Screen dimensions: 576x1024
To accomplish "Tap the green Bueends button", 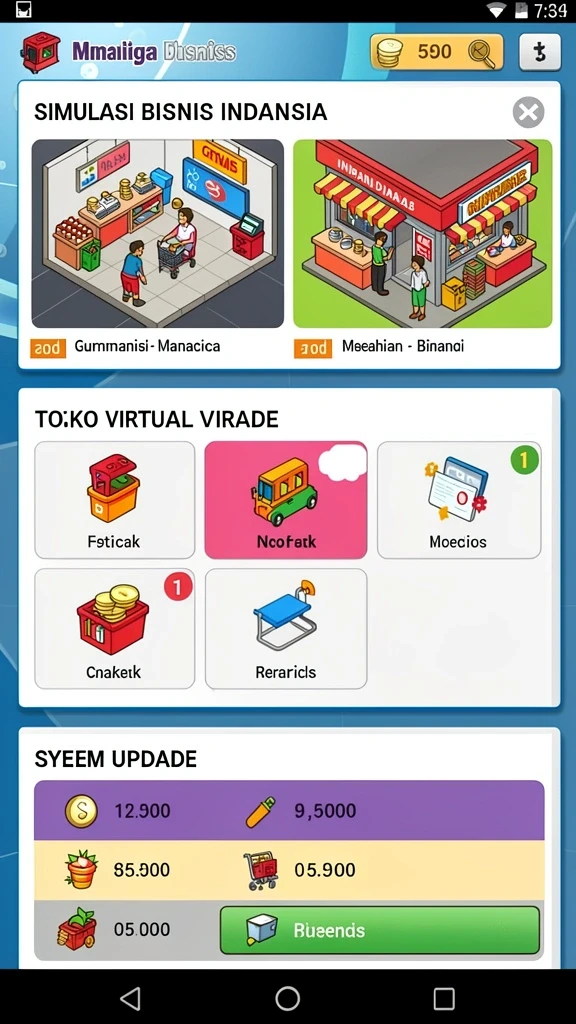I will [380, 930].
